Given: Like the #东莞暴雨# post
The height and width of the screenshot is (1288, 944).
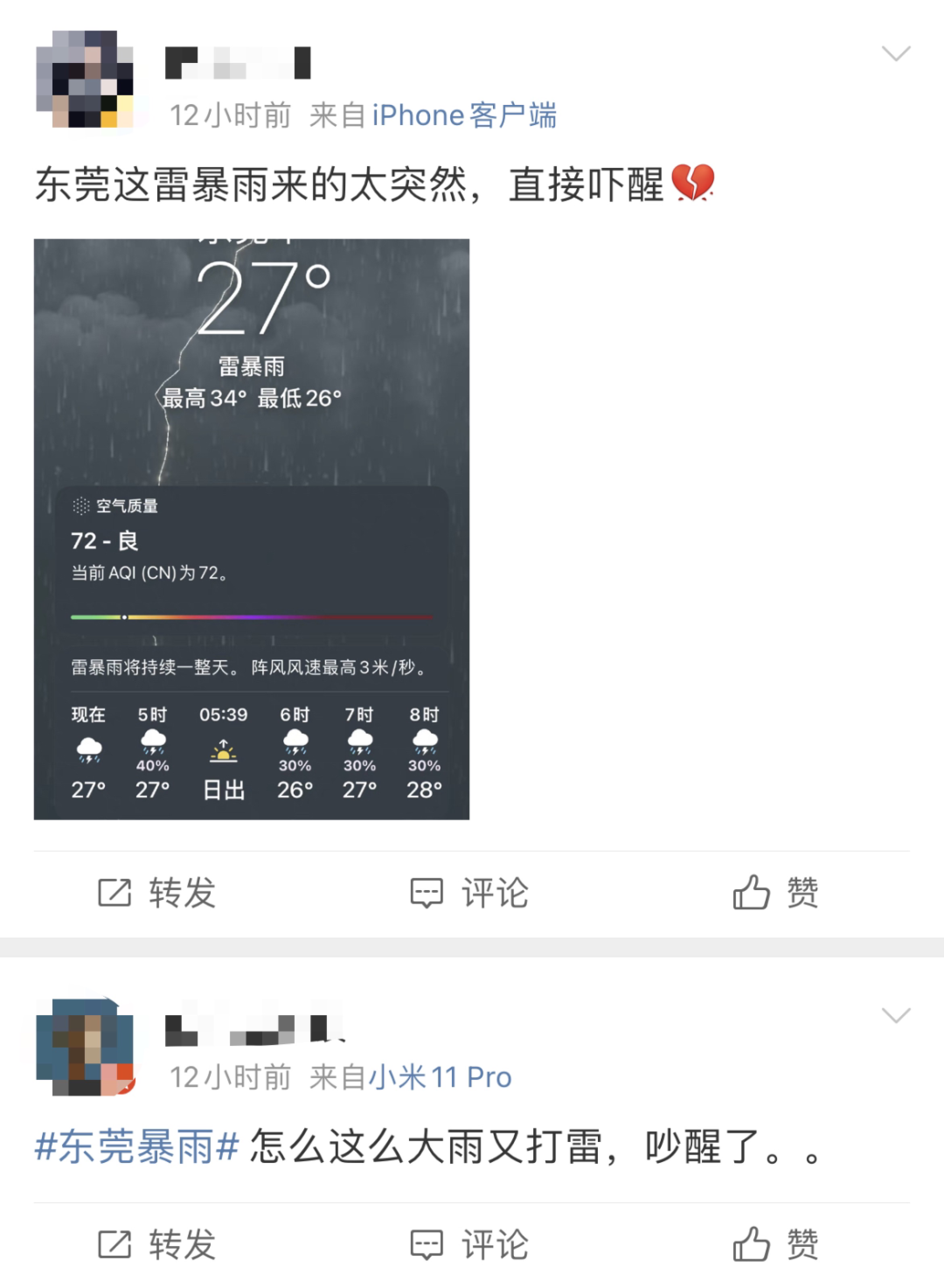Looking at the screenshot, I should [x=776, y=1244].
